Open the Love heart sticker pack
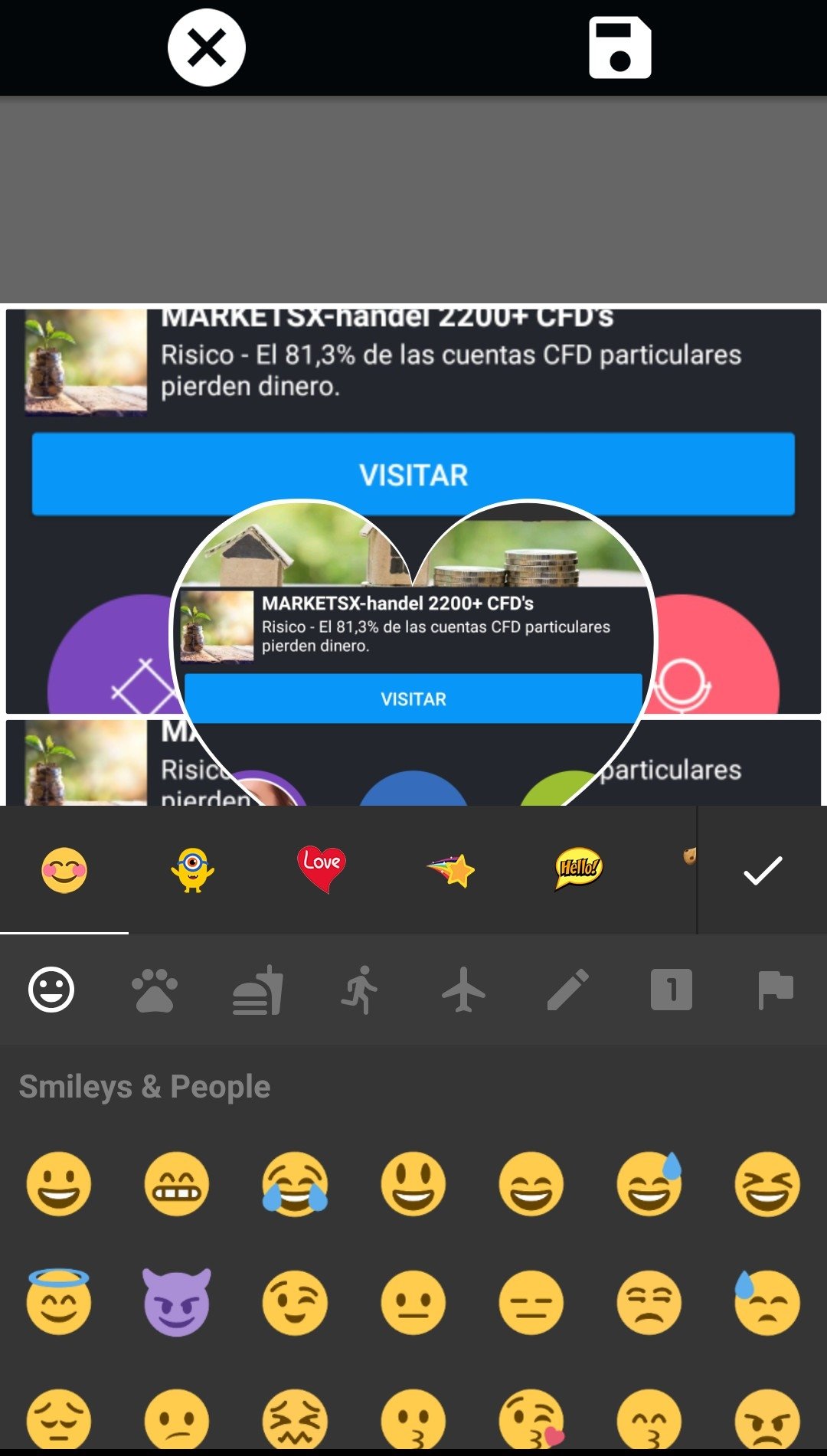827x1456 pixels. 322,869
